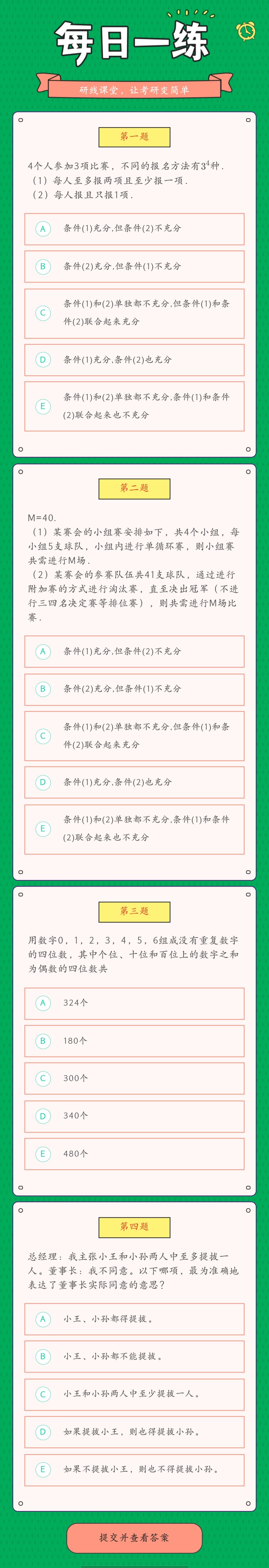269x1568 pixels.
Task: Pick answer 300个
Action: pyautogui.click(x=134, y=1078)
